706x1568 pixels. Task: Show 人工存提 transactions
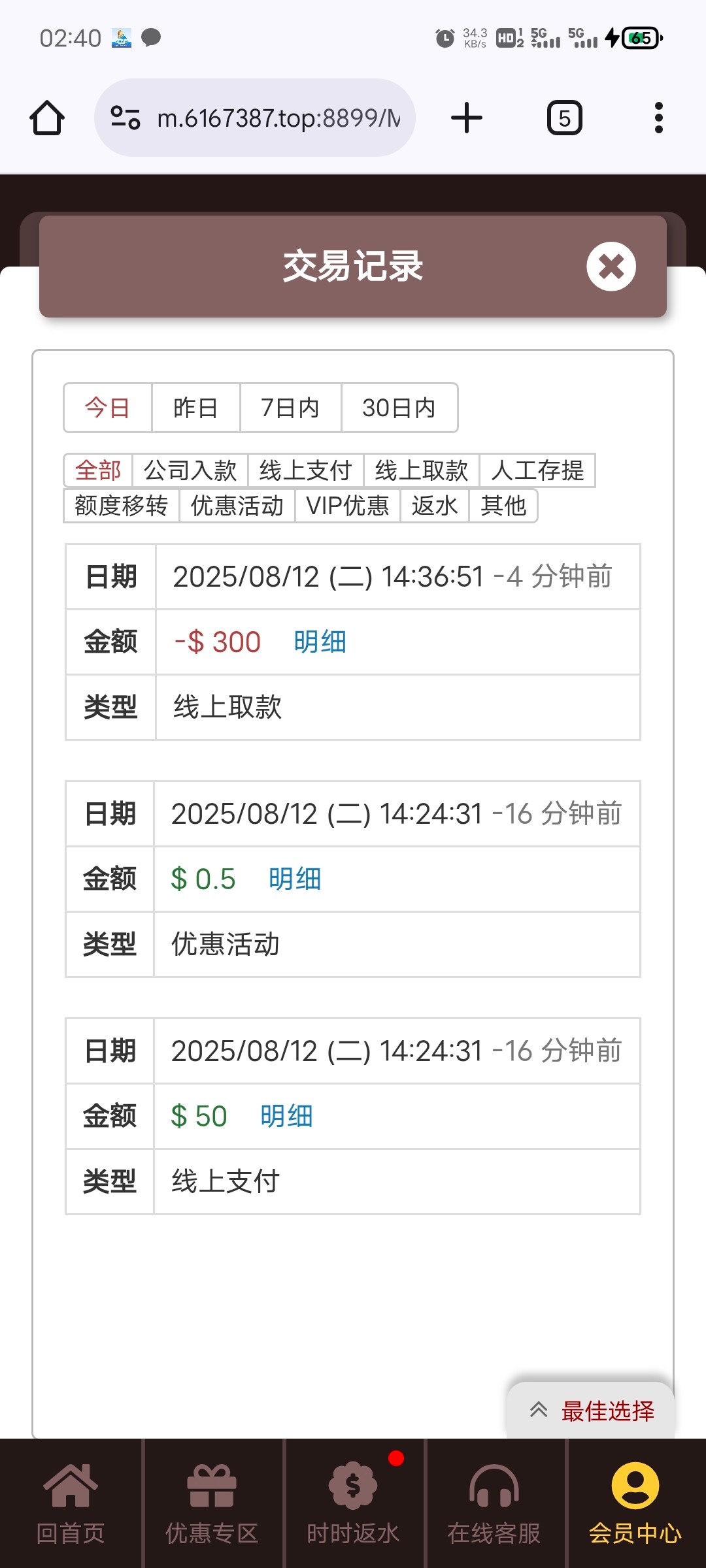coord(537,470)
